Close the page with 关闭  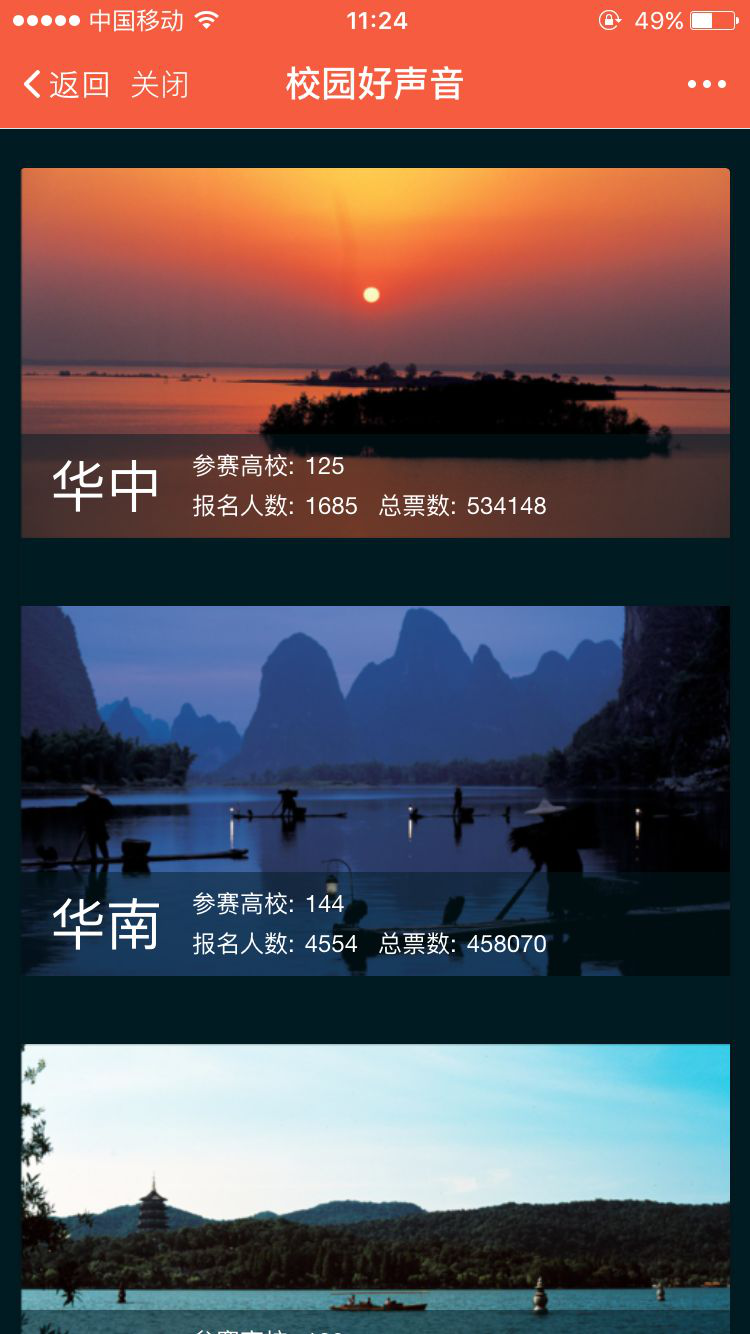(160, 85)
